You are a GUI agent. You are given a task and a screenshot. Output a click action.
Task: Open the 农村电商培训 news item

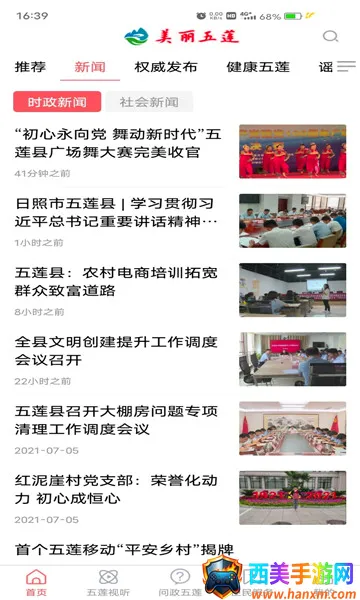click(180, 290)
